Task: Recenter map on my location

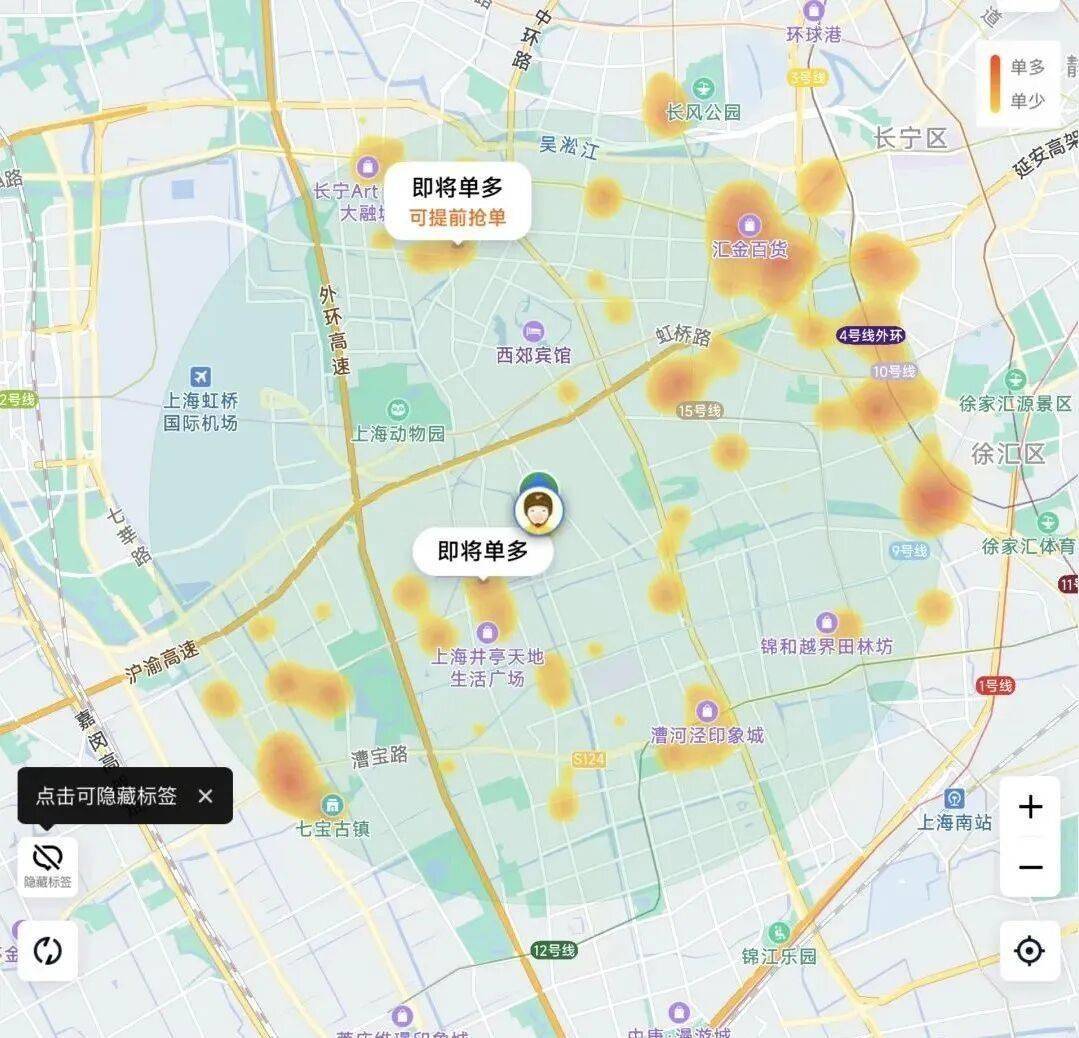Action: [1030, 951]
